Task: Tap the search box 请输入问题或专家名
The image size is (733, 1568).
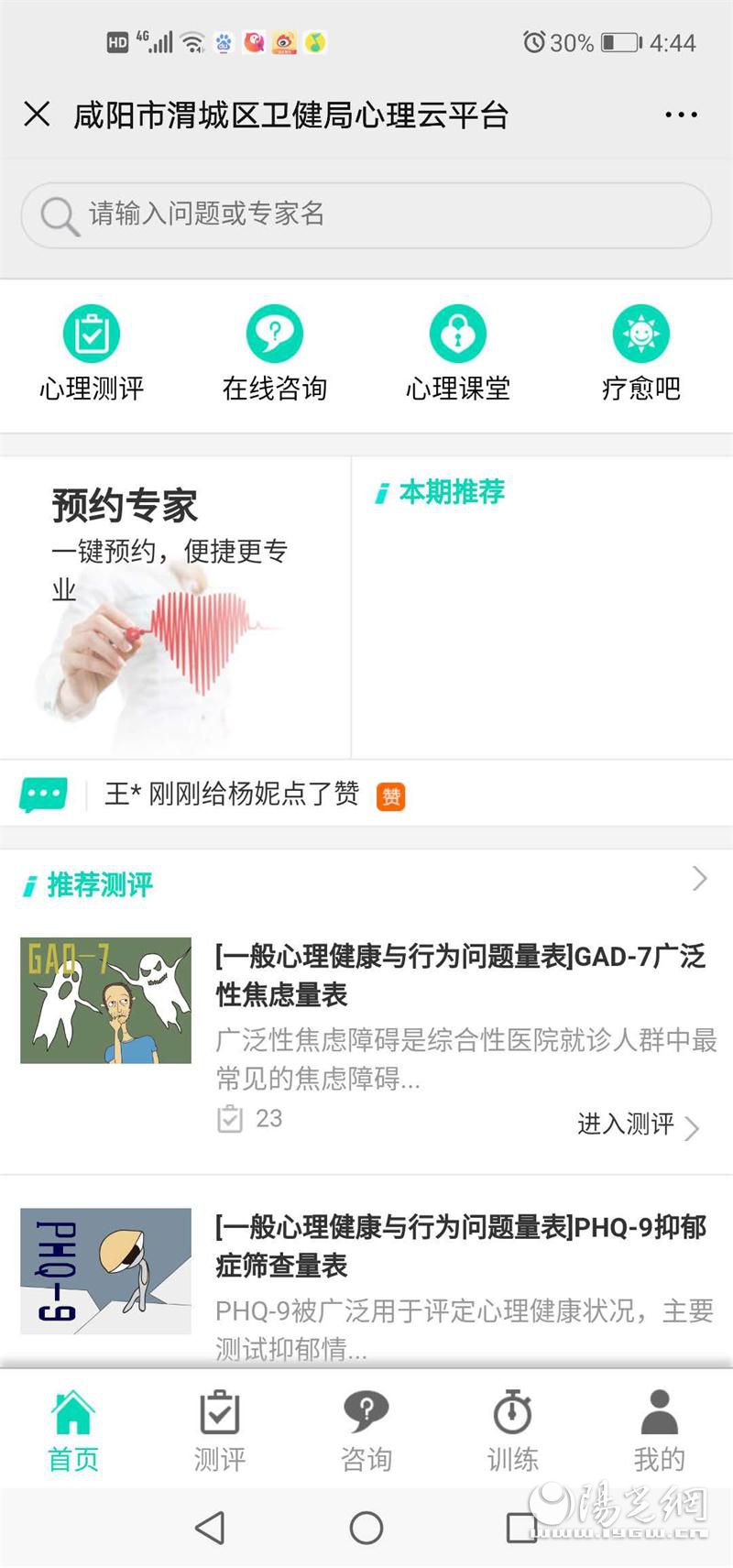Action: [x=366, y=214]
